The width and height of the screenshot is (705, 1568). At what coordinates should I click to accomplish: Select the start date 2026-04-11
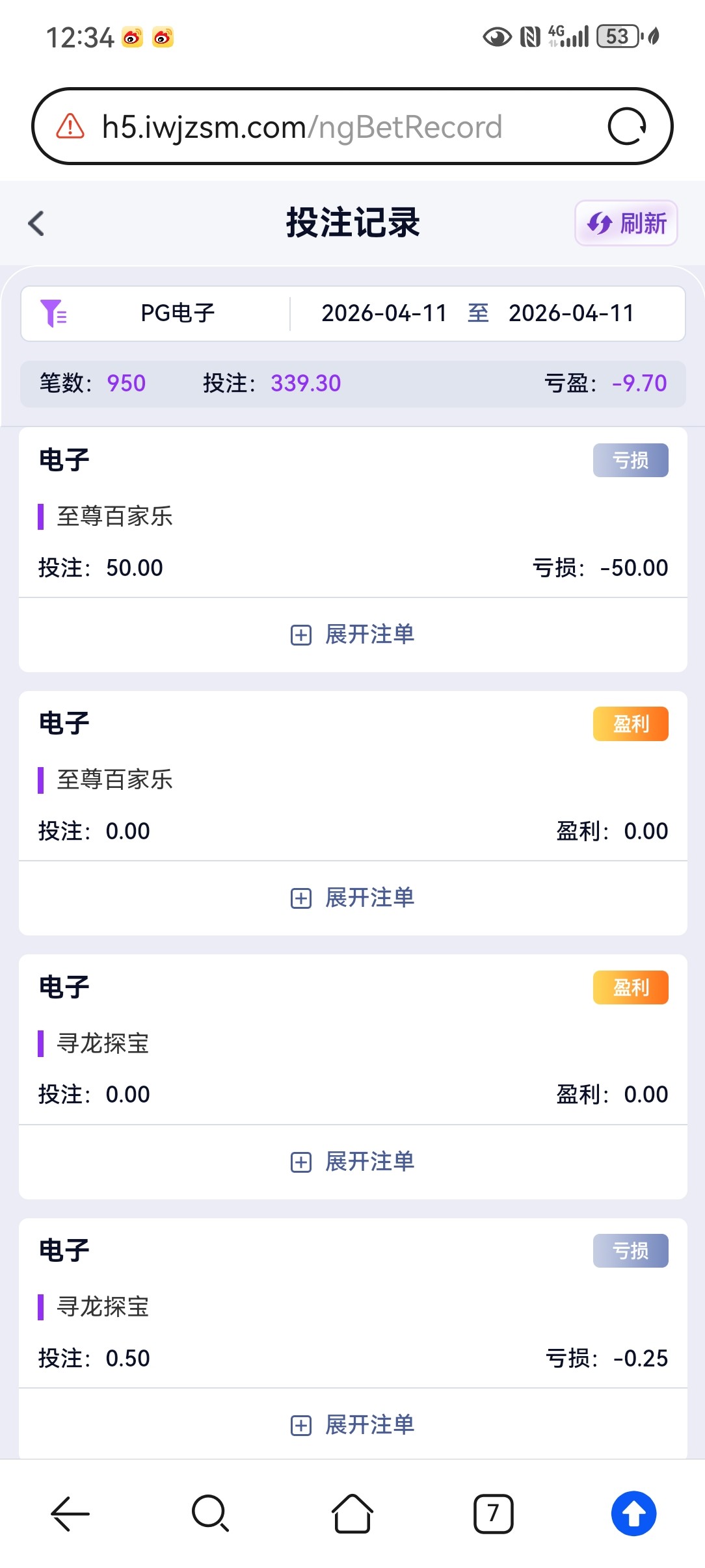tap(384, 314)
